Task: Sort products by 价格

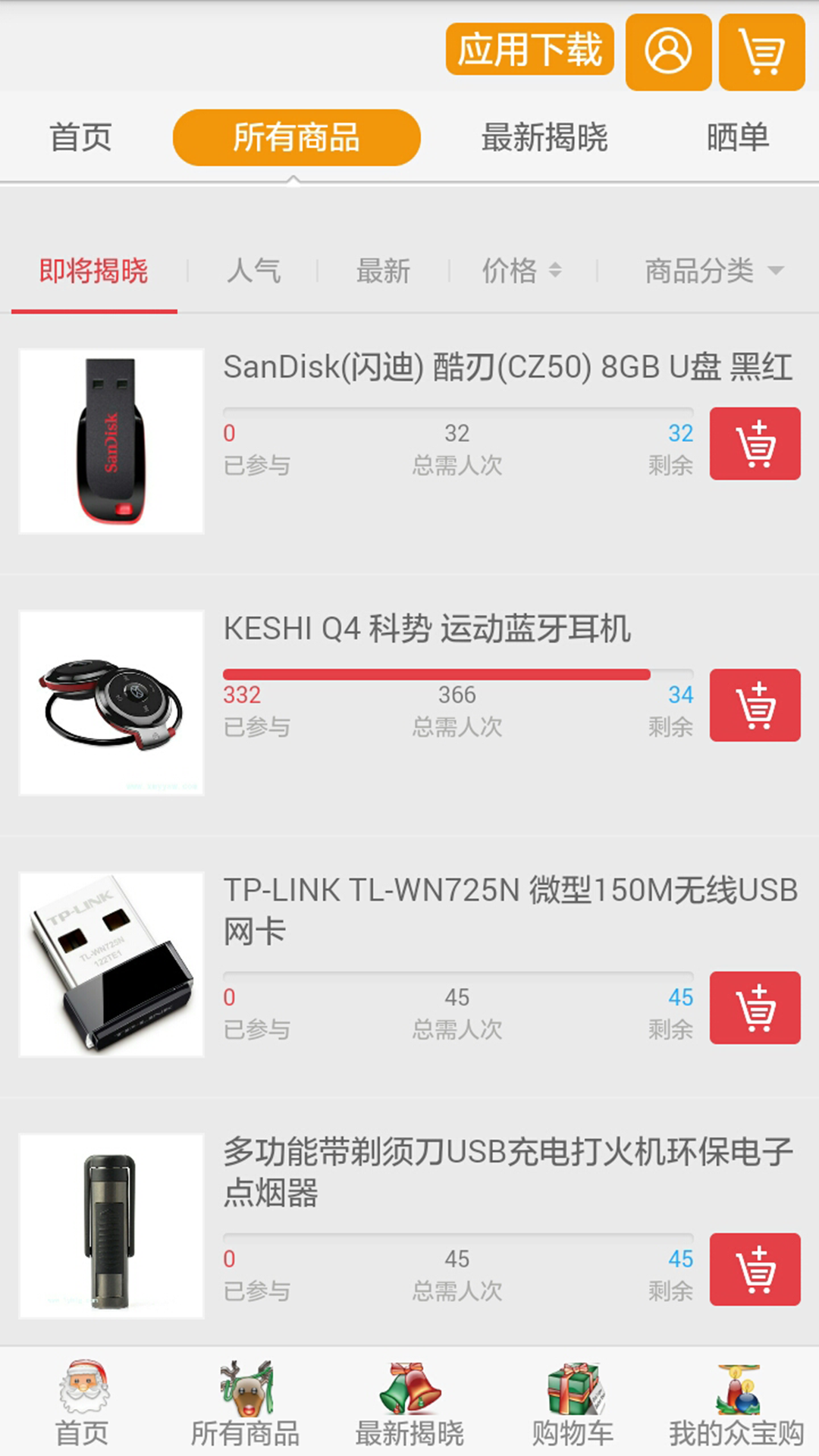Action: [x=522, y=271]
